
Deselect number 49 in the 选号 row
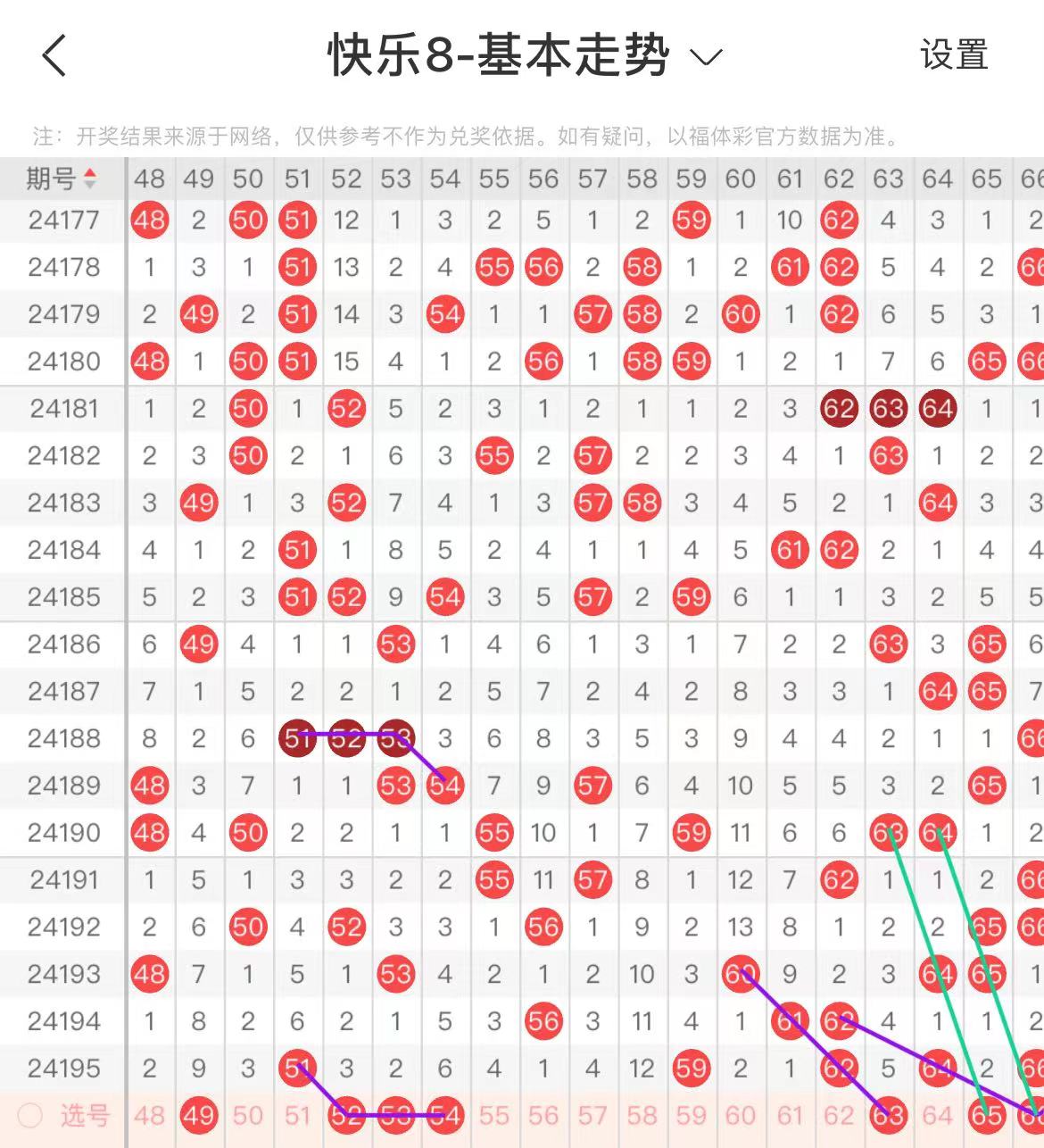198,1115
